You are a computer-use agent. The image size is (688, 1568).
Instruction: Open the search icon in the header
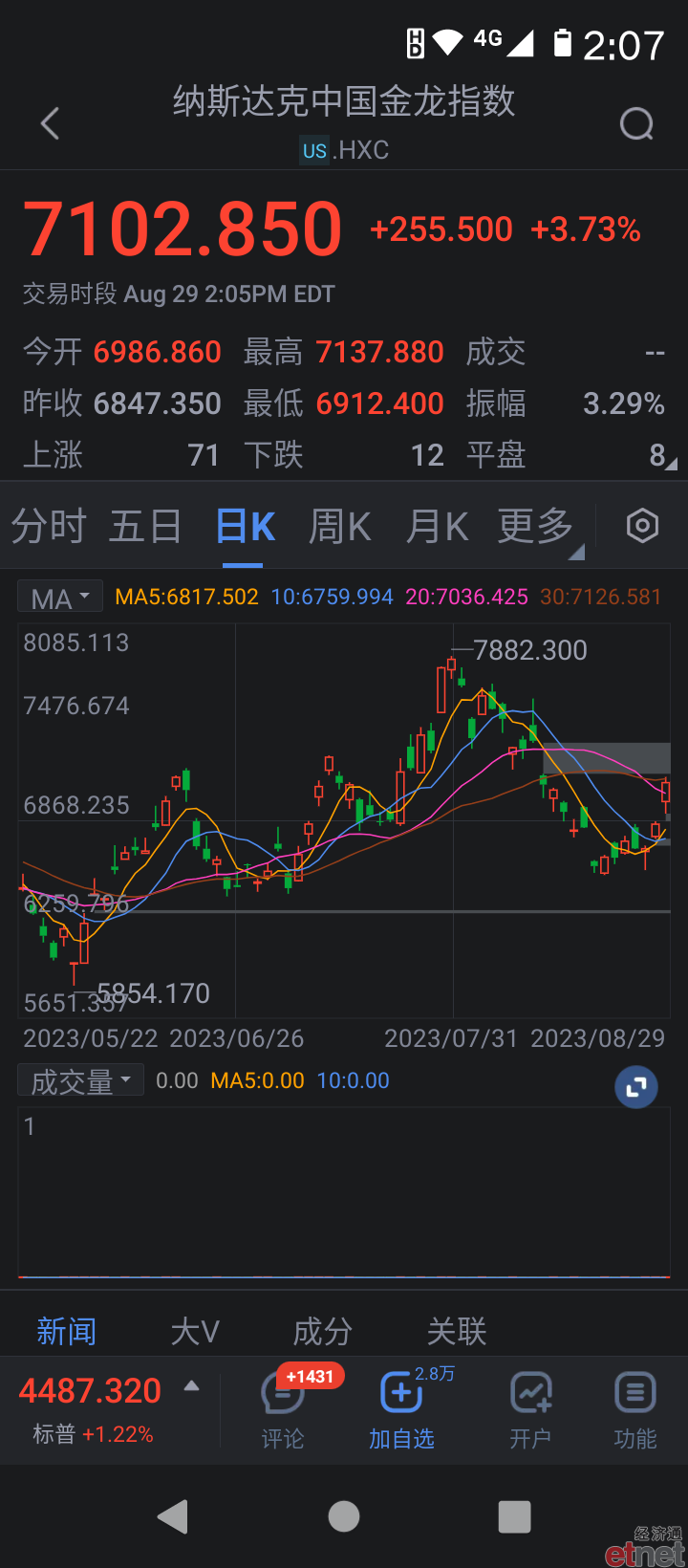[636, 123]
